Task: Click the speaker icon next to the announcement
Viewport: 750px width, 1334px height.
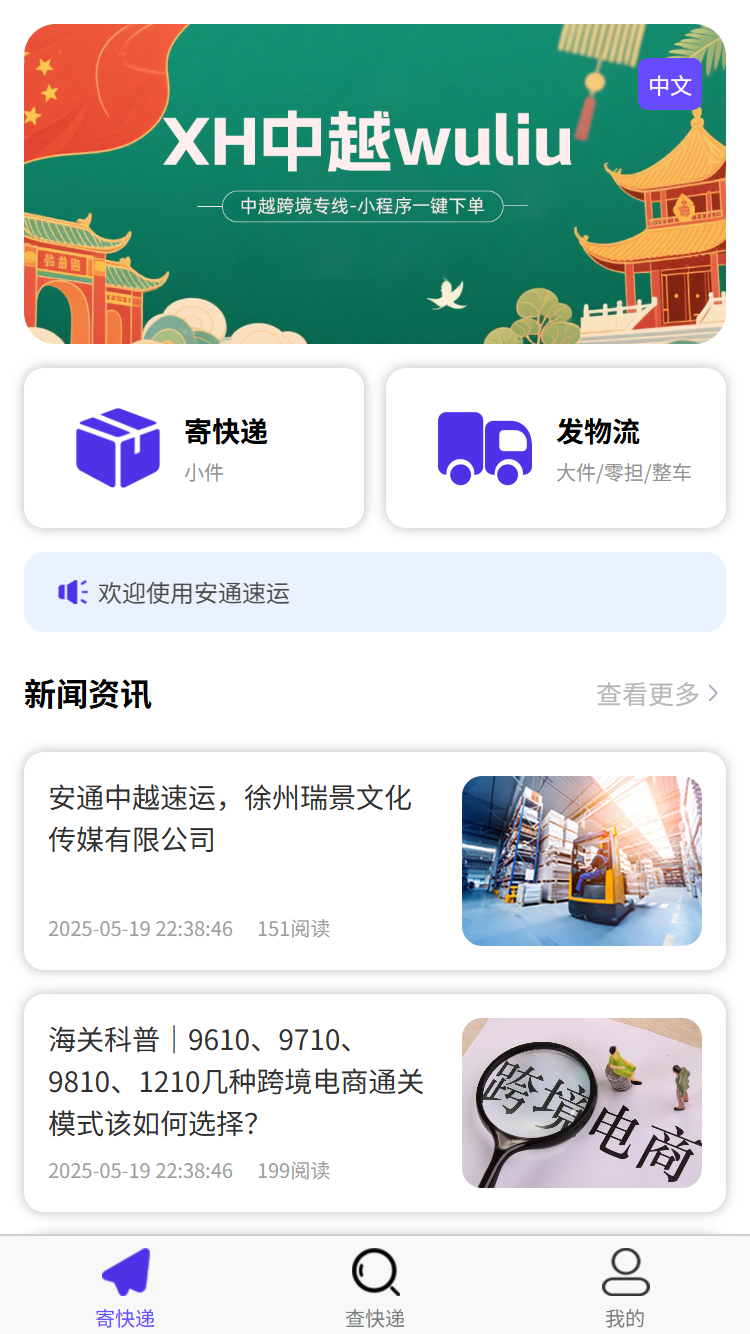Action: [x=71, y=592]
